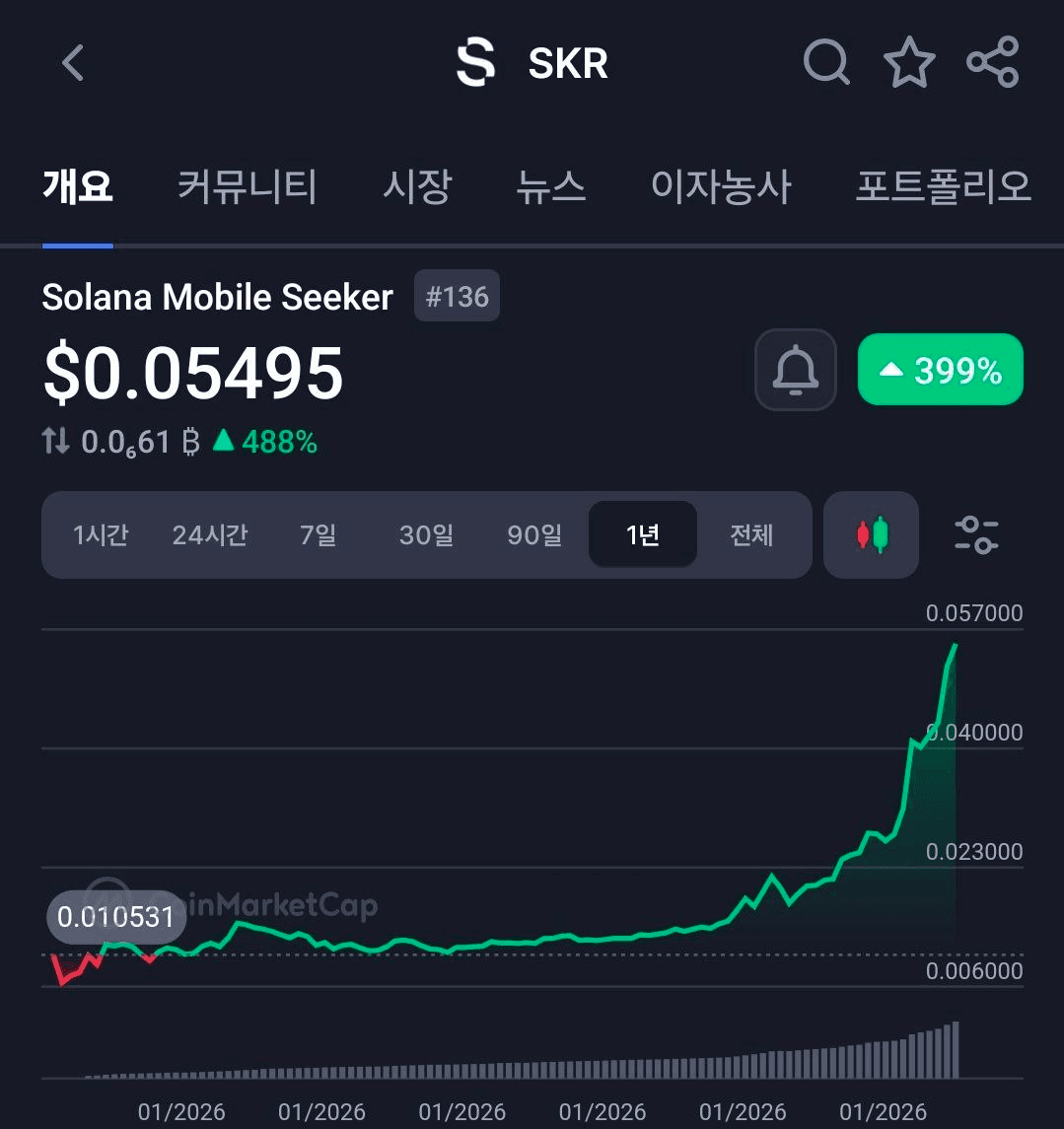This screenshot has width=1064, height=1129.
Task: Go back using the arrow
Action: pos(73,64)
